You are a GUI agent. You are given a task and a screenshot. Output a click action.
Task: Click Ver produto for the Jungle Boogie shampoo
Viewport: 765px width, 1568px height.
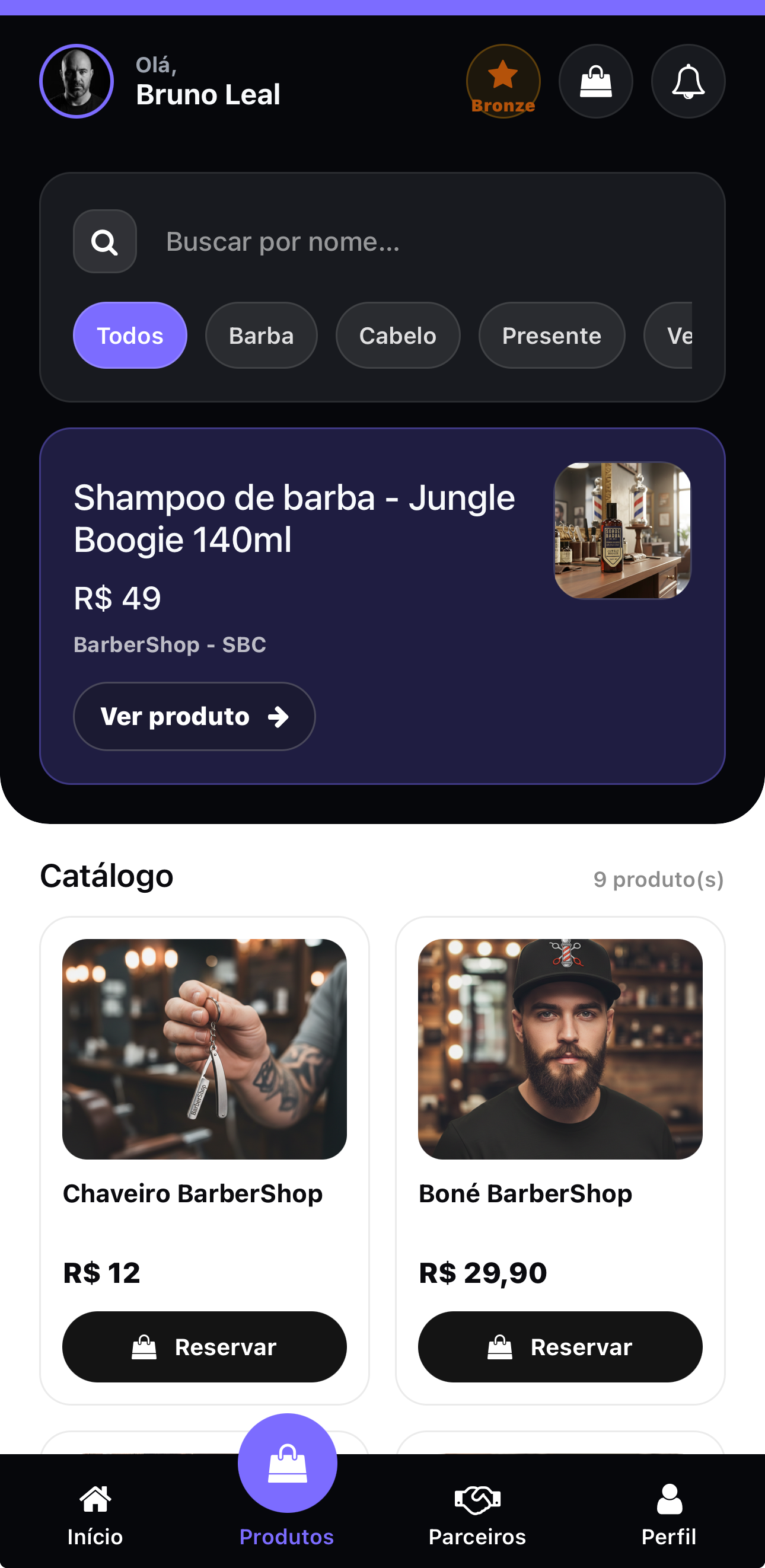[x=194, y=716]
